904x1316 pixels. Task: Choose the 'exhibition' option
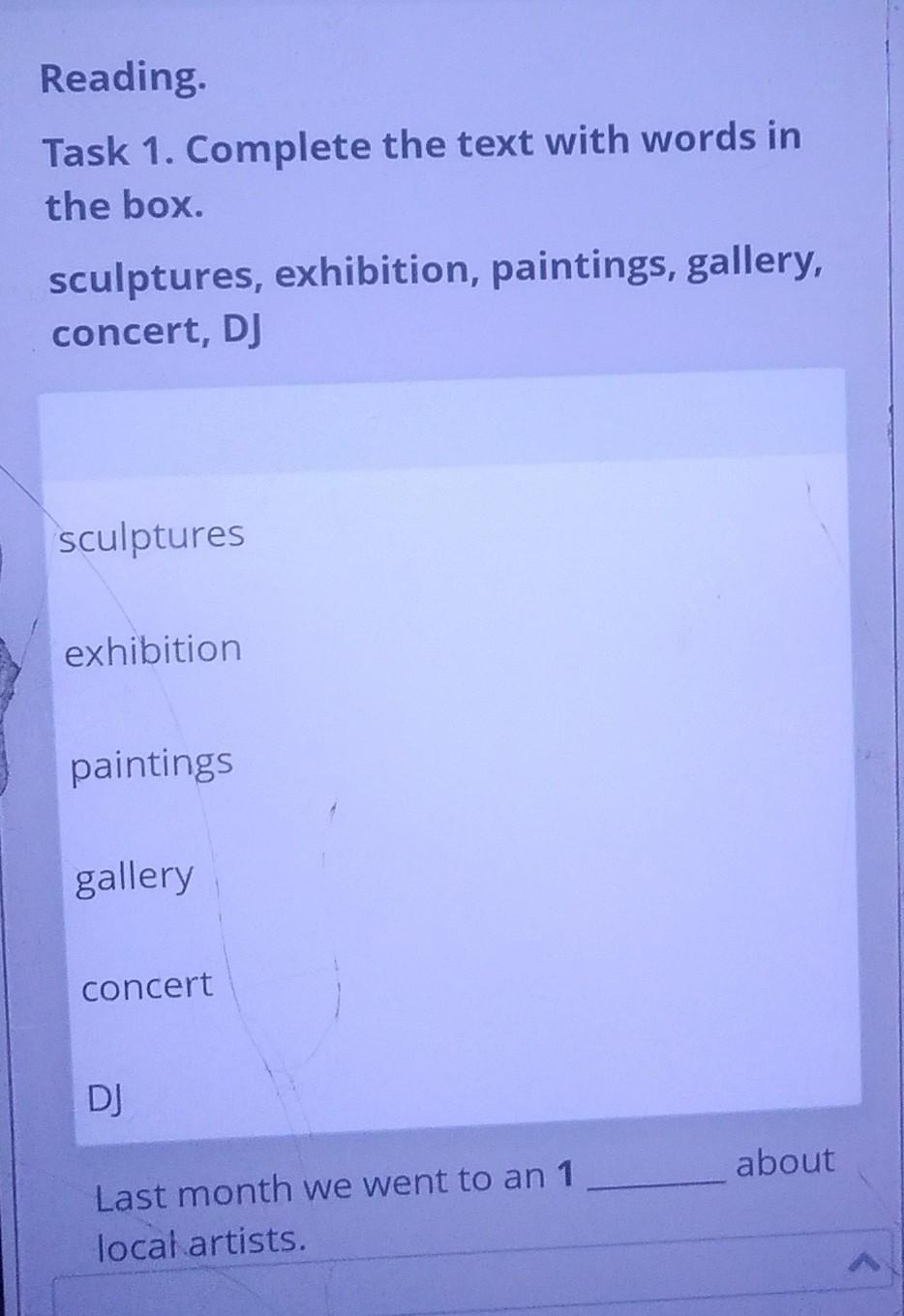point(153,649)
